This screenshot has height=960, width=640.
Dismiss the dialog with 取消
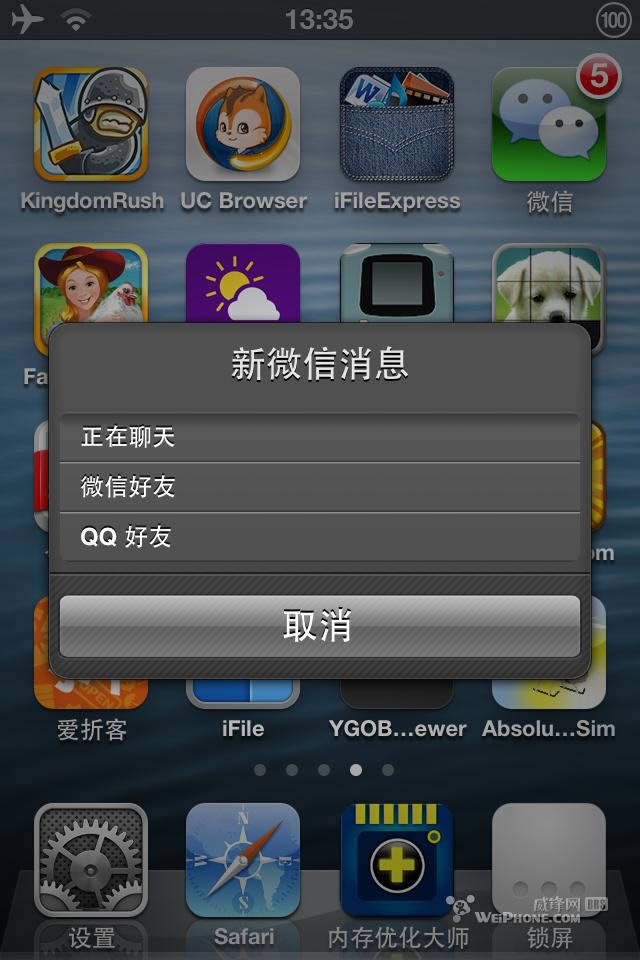[x=319, y=626]
